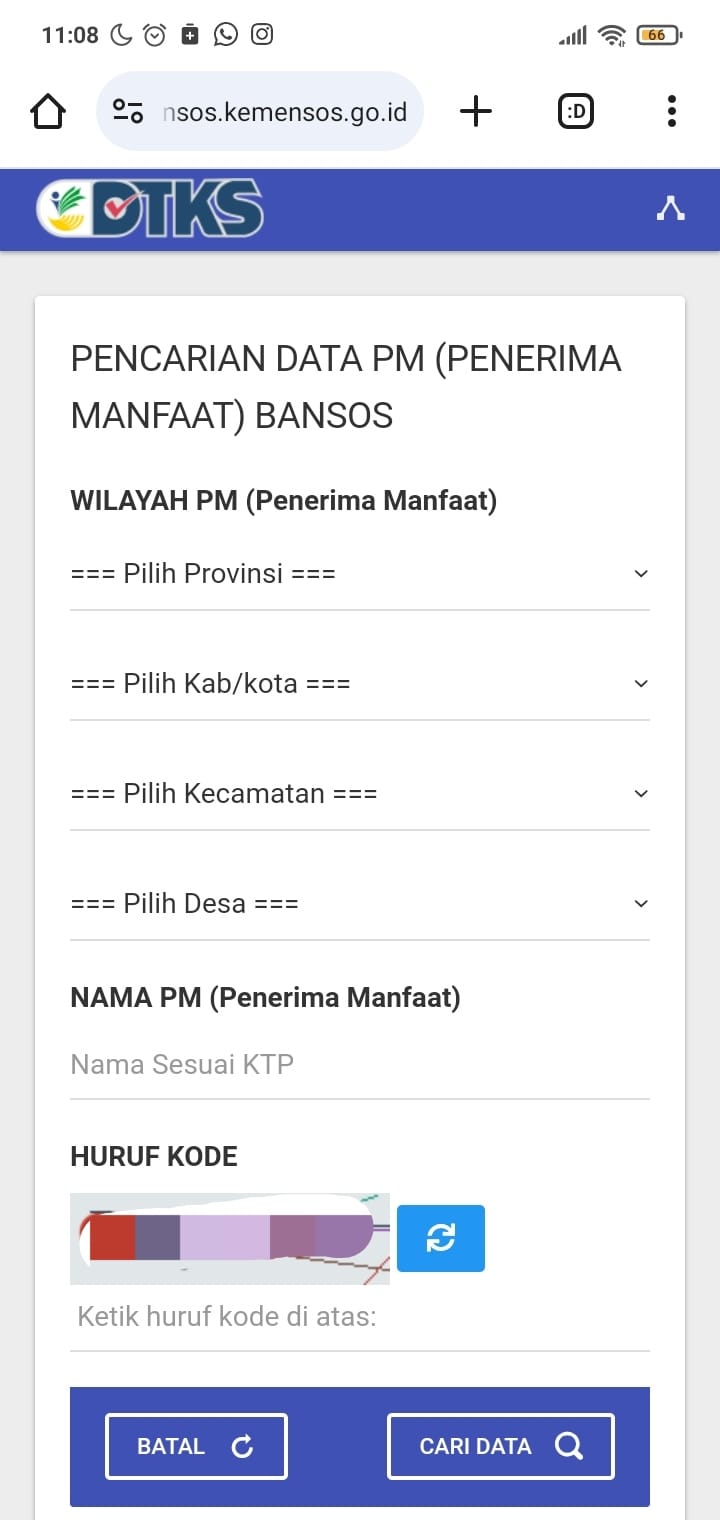Viewport: 720px width, 1520px height.
Task: Expand the Pilih Kecamatan selector
Action: pos(360,793)
